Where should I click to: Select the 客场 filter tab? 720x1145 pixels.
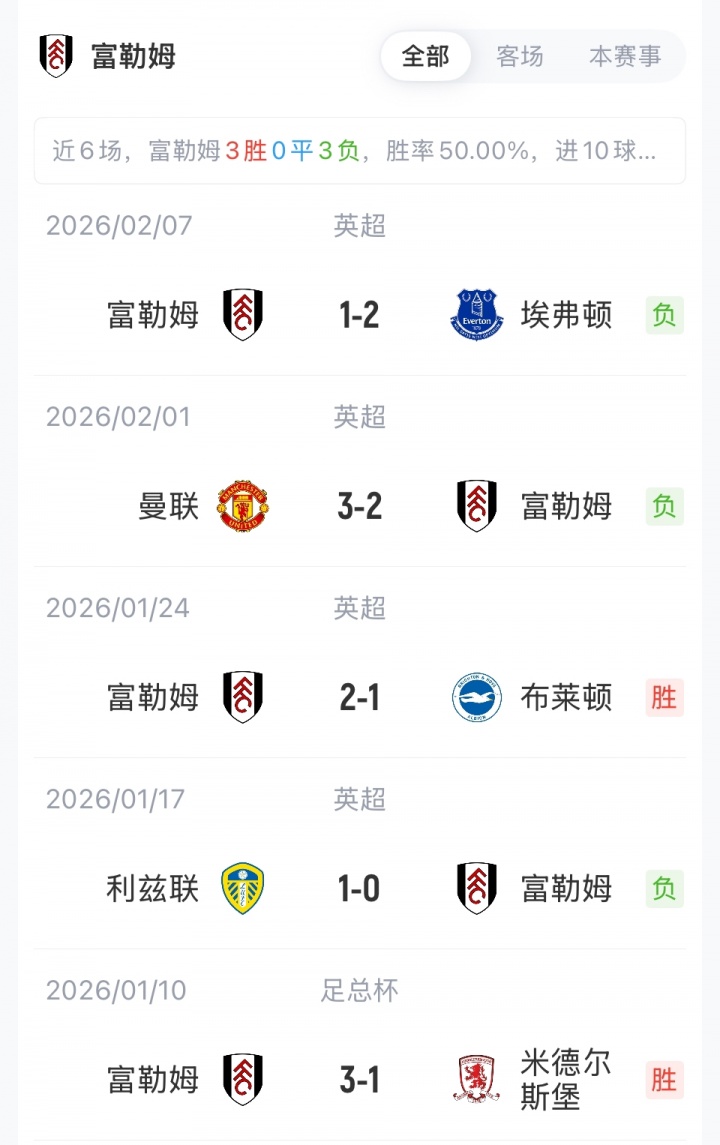pos(520,56)
